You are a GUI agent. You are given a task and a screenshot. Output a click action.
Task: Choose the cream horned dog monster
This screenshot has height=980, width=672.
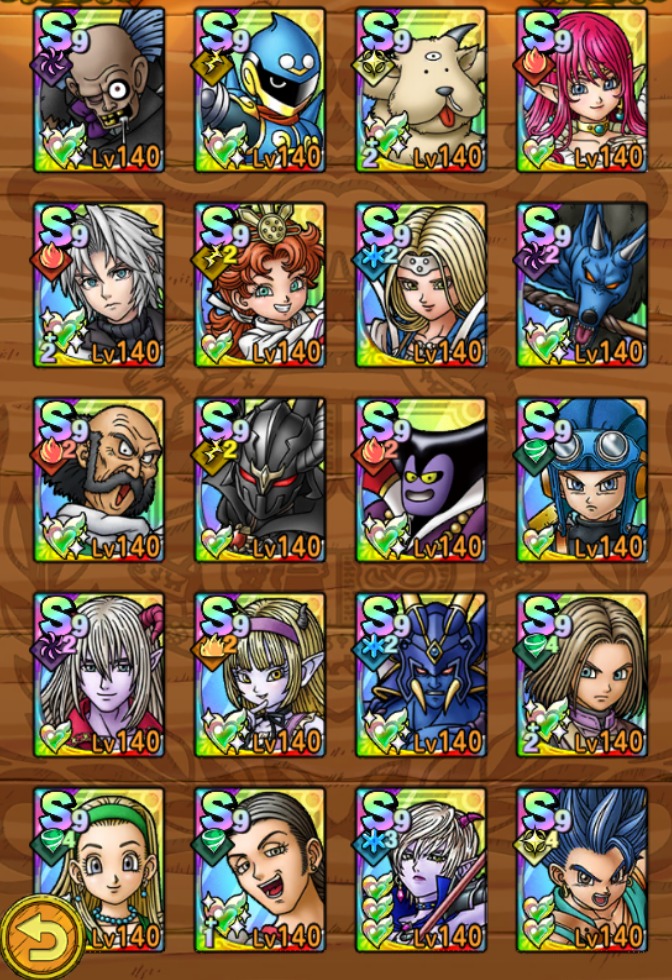tap(421, 90)
